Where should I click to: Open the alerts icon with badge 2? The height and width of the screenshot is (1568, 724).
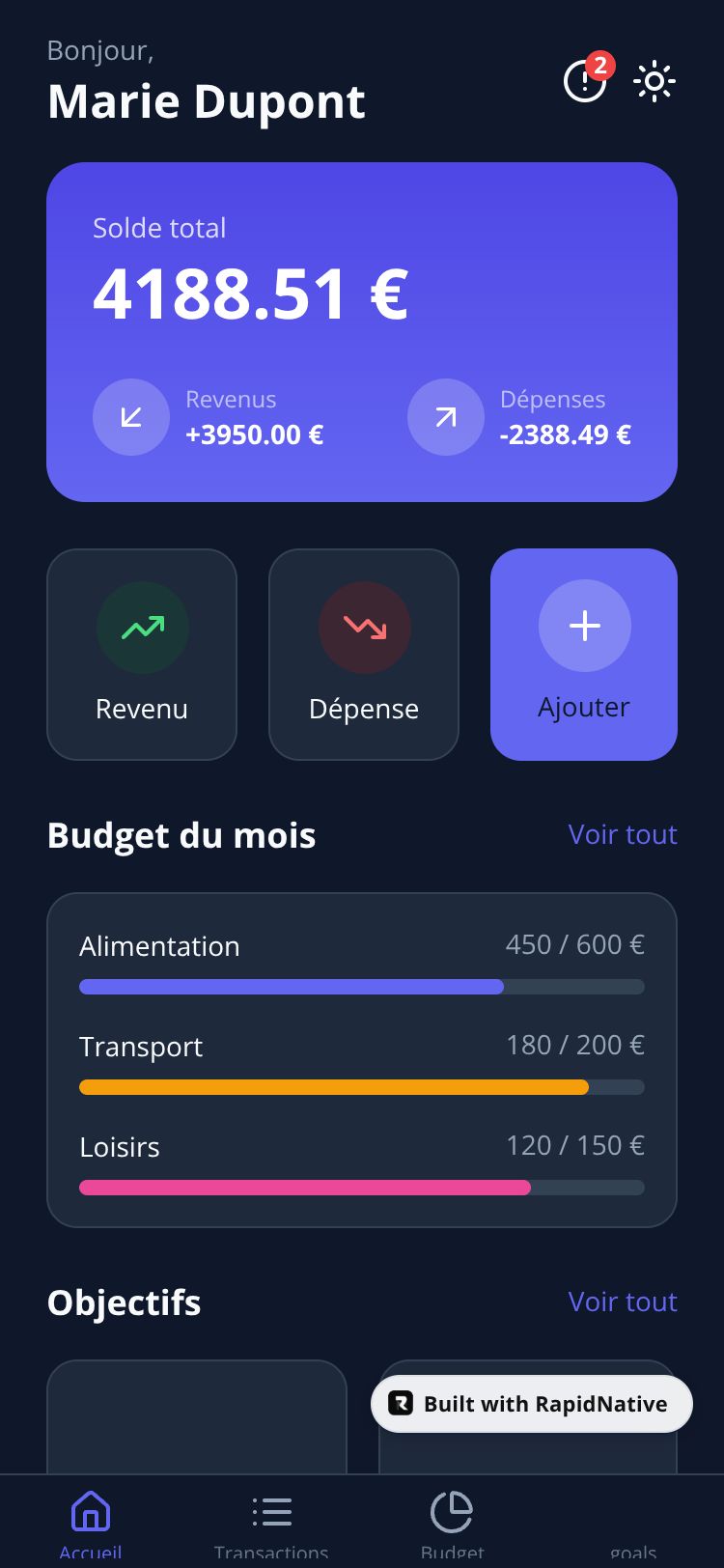(585, 81)
